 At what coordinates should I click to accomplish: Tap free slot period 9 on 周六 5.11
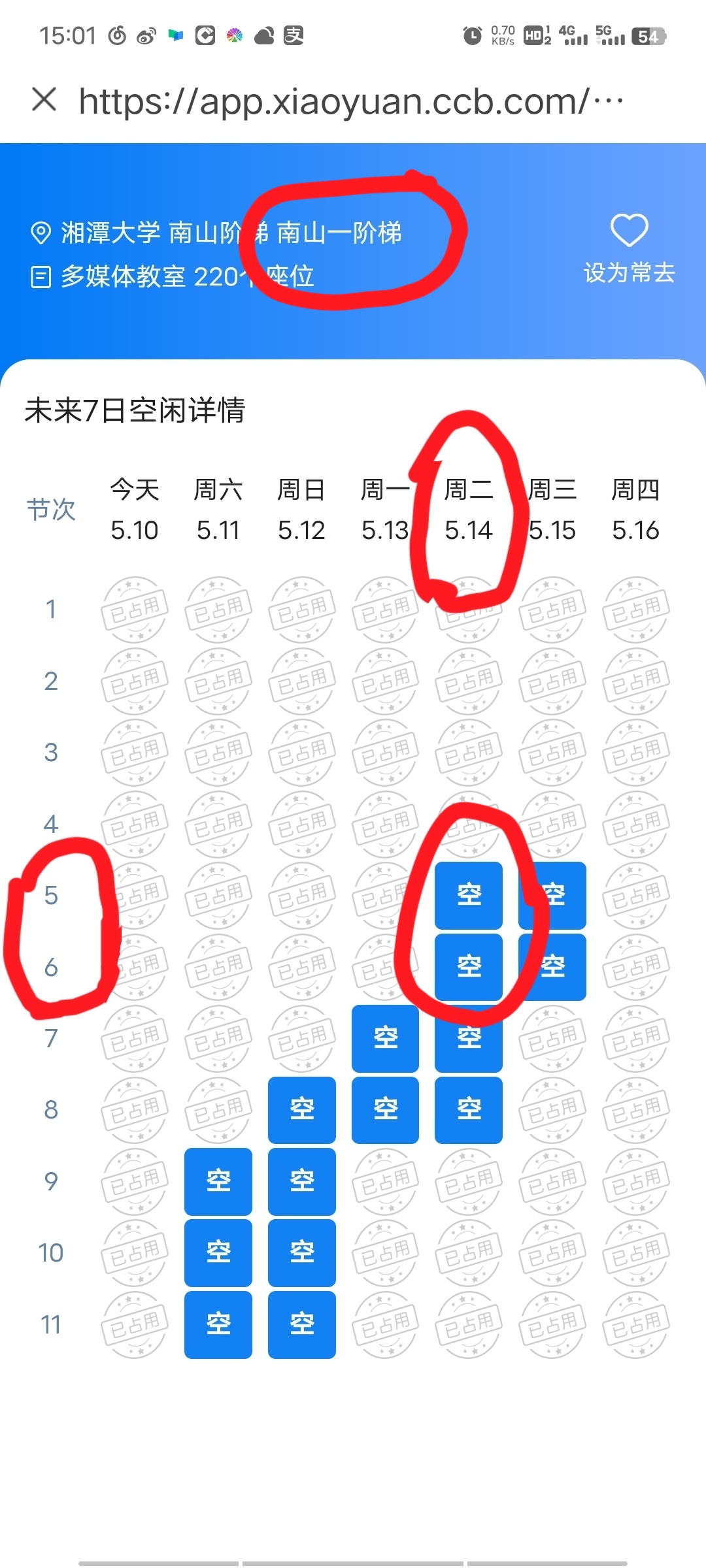pos(218,1181)
